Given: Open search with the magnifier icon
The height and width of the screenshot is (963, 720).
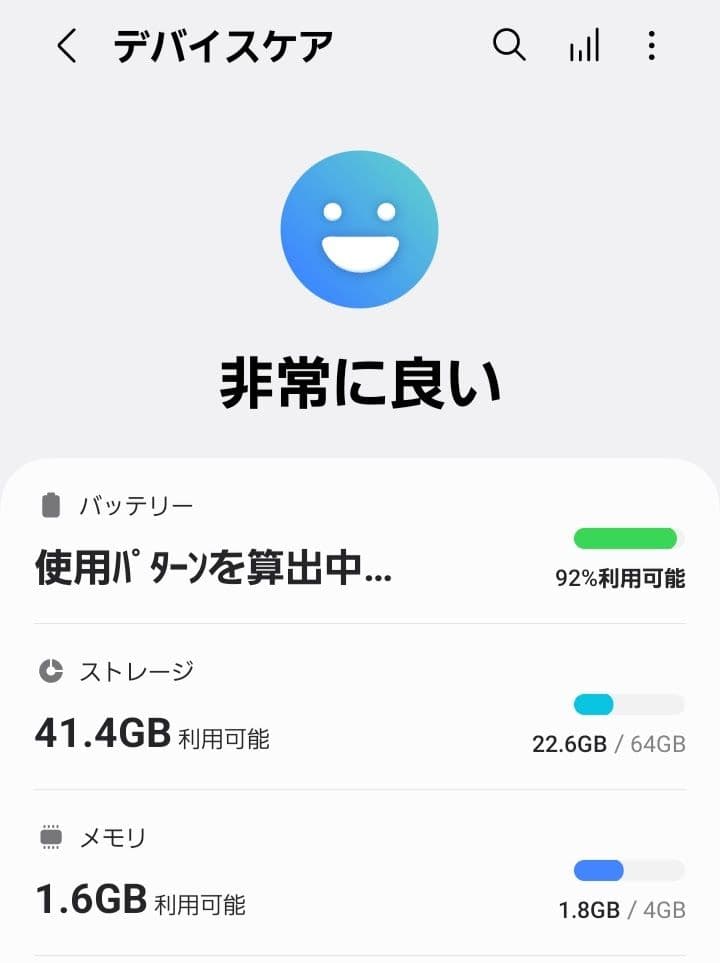Looking at the screenshot, I should (509, 46).
